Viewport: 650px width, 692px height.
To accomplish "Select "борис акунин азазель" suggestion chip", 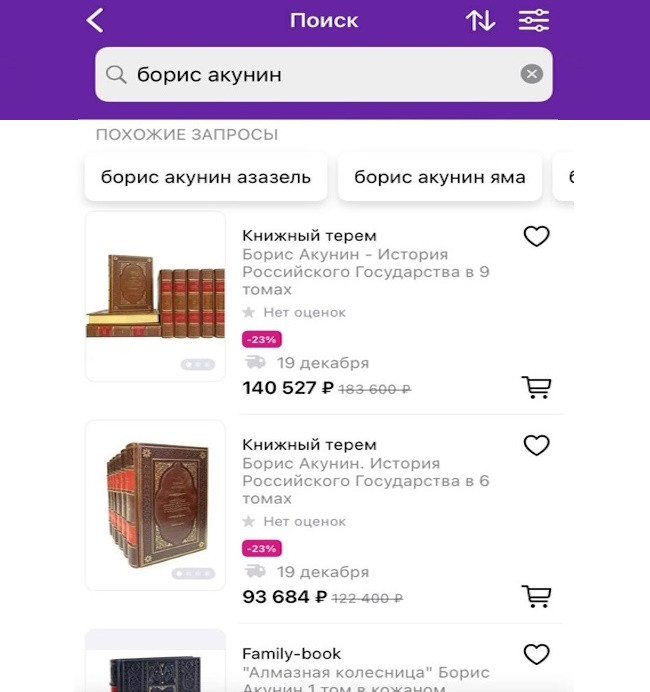I will [x=206, y=177].
